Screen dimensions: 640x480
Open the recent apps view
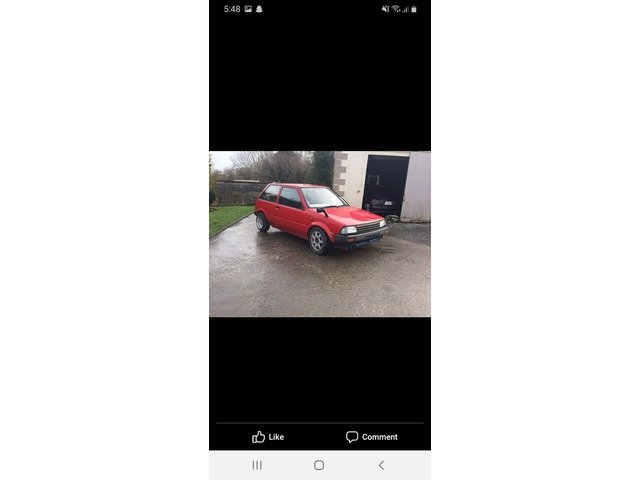pos(257,465)
